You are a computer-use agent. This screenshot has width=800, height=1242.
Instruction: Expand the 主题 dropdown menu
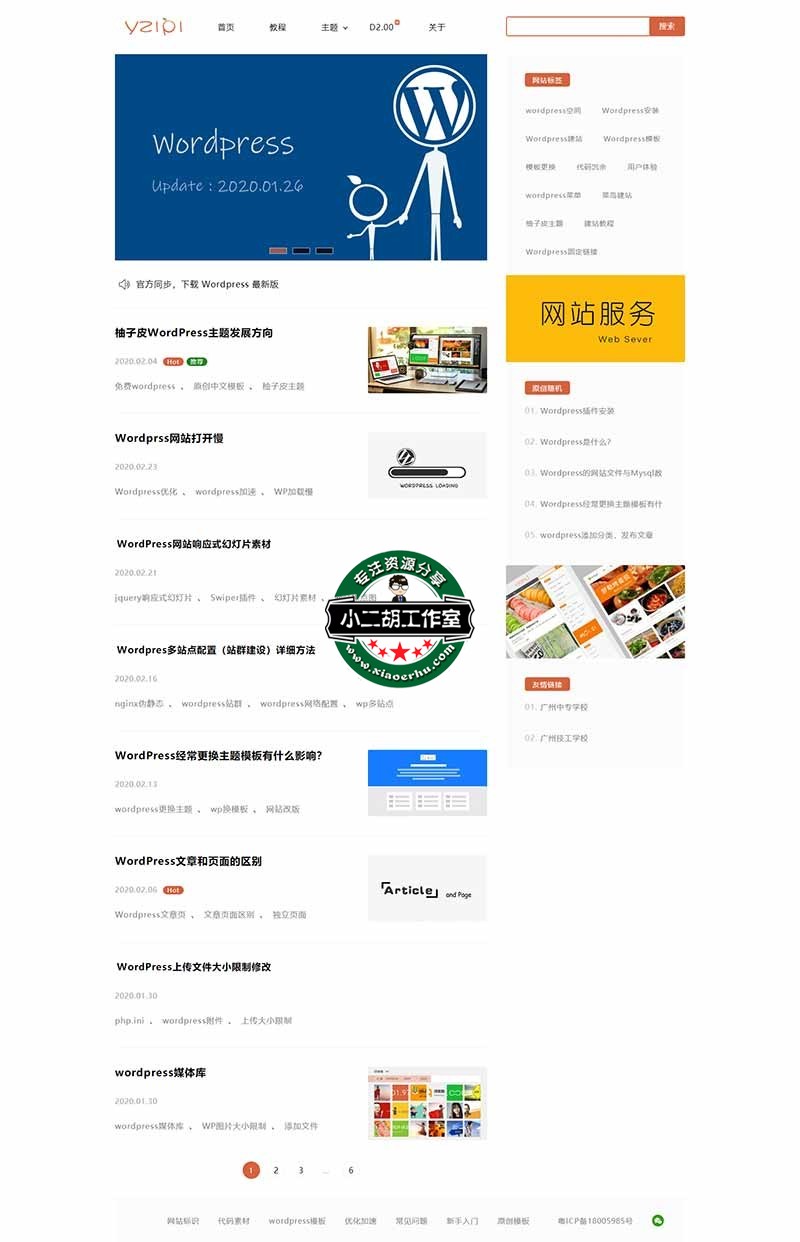[x=334, y=28]
